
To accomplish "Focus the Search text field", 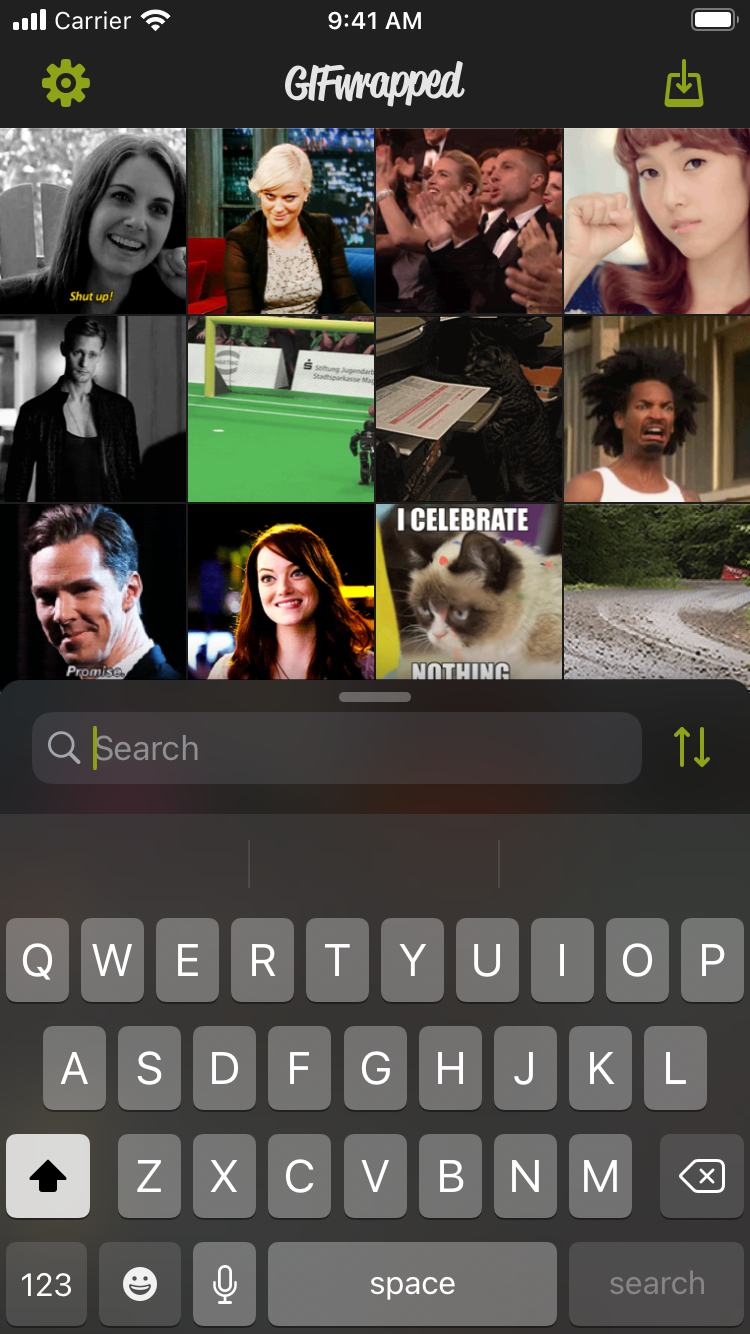I will pyautogui.click(x=337, y=748).
